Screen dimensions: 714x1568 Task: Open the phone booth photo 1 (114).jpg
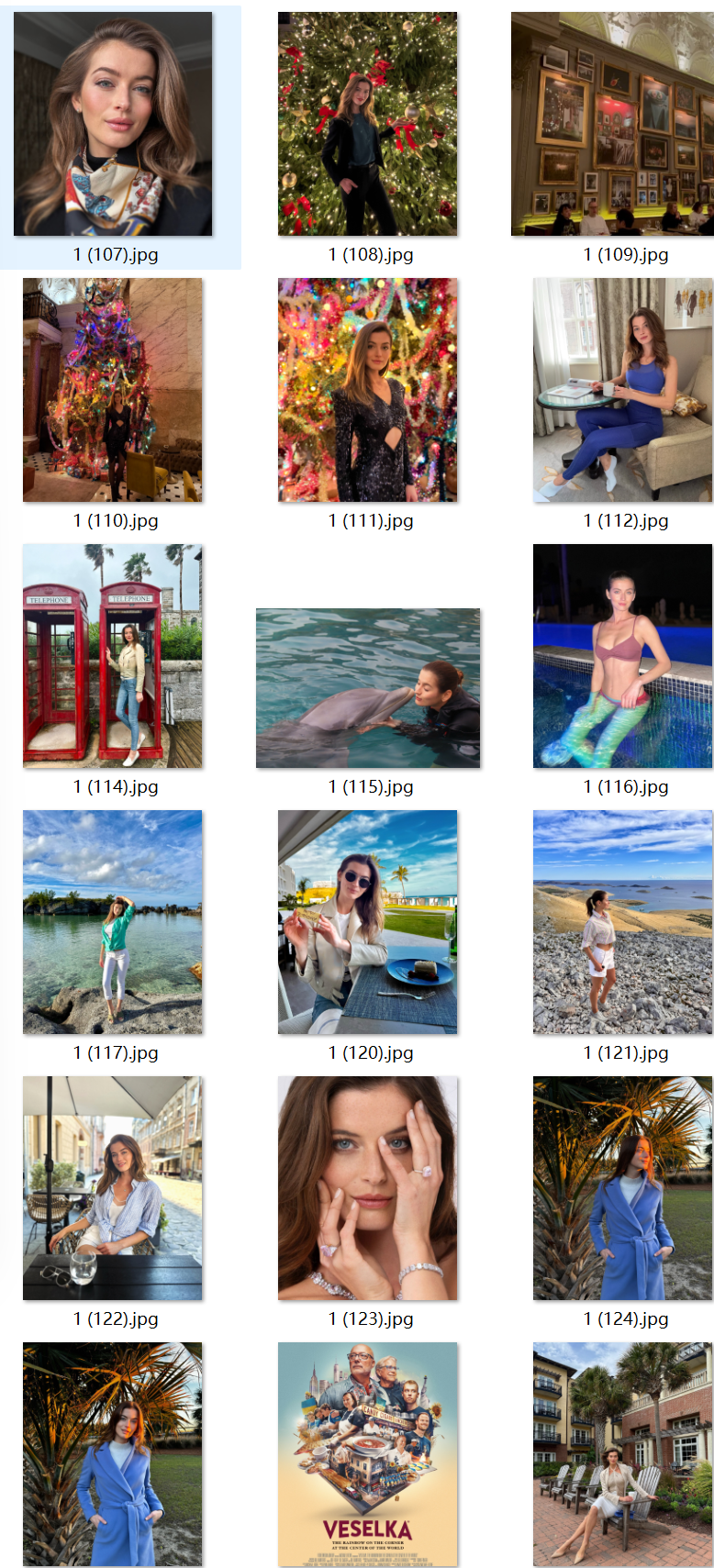[x=113, y=656]
